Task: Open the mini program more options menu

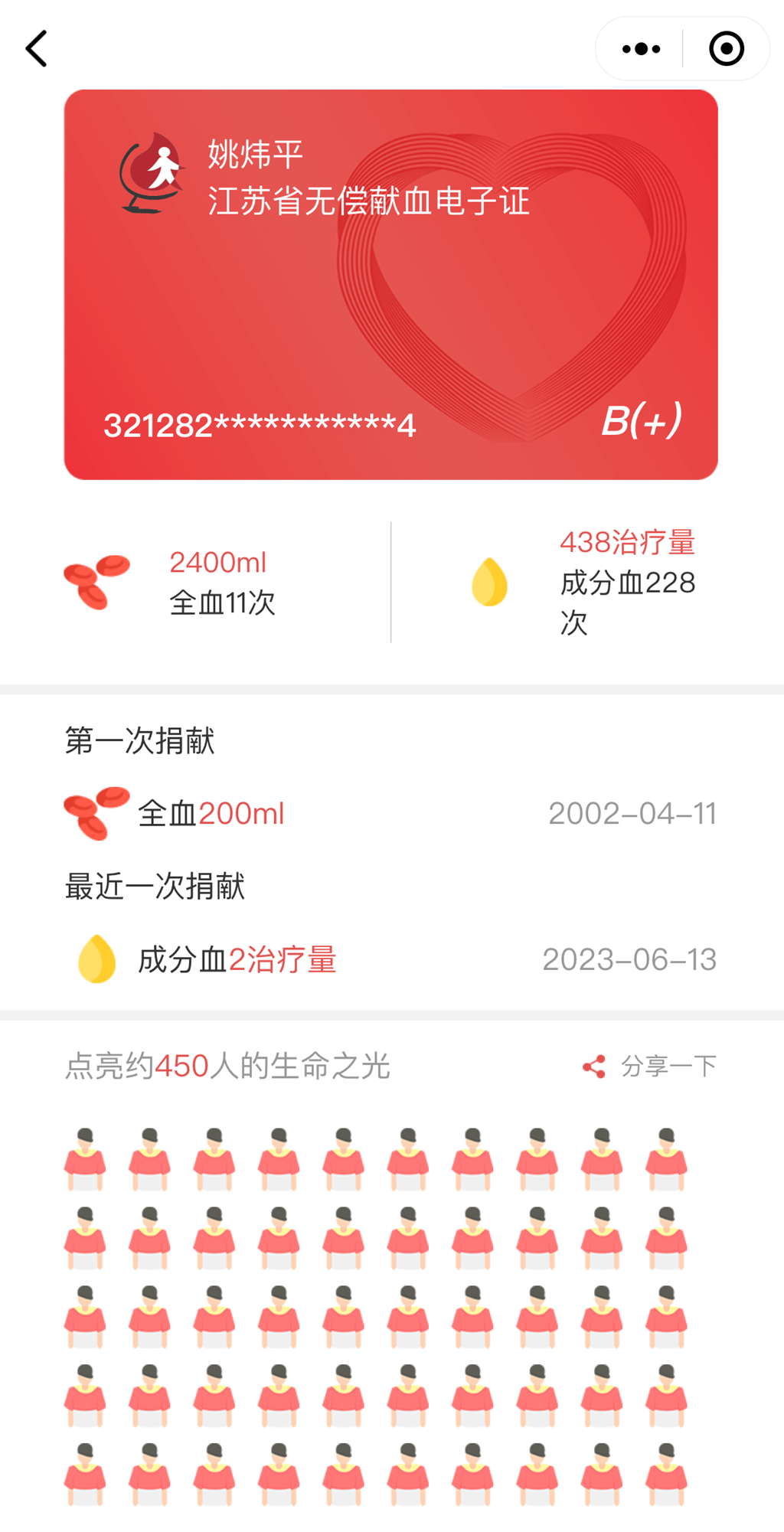Action: coord(641,49)
